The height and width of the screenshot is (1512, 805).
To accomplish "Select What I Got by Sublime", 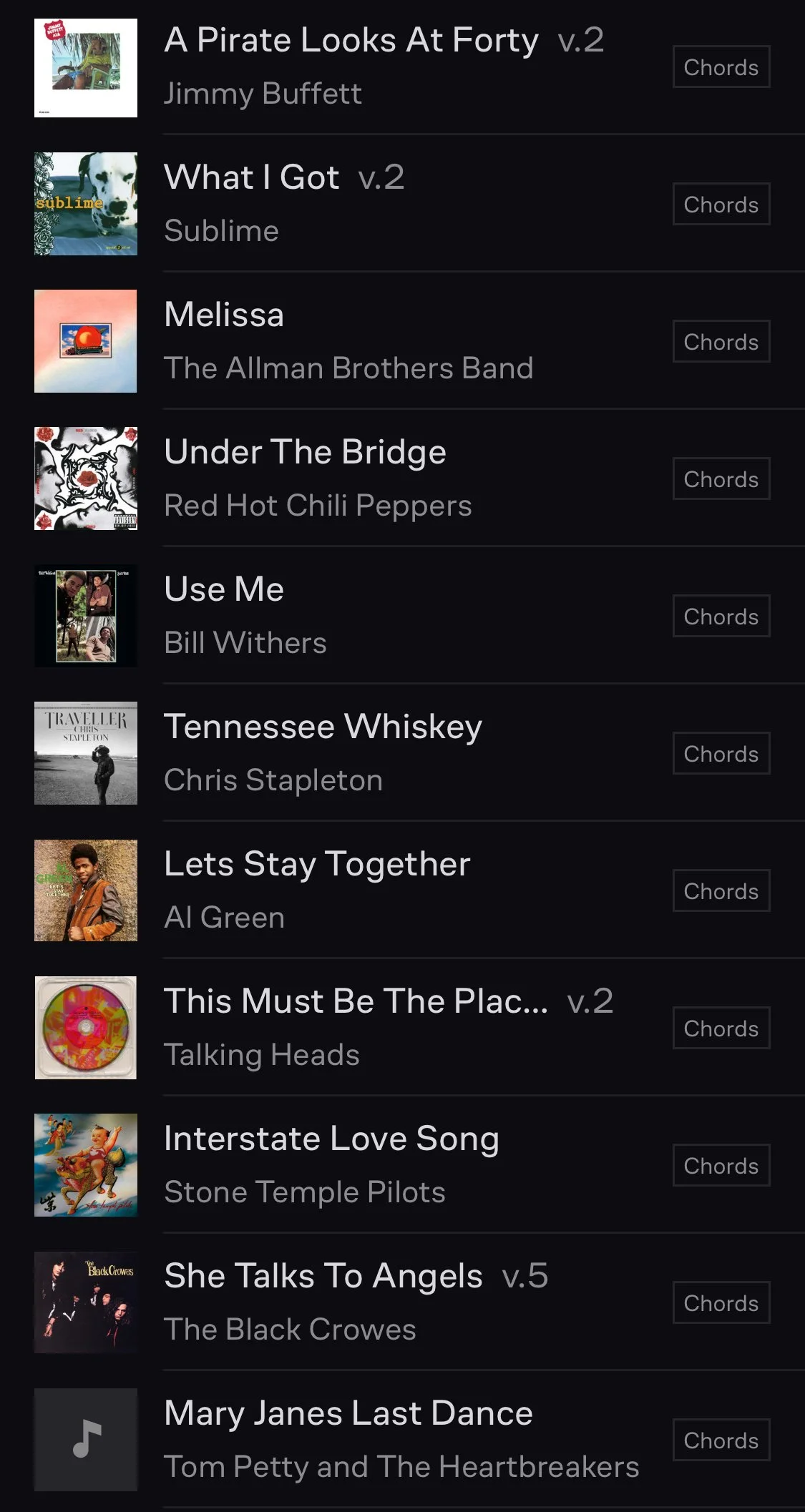I will (252, 178).
